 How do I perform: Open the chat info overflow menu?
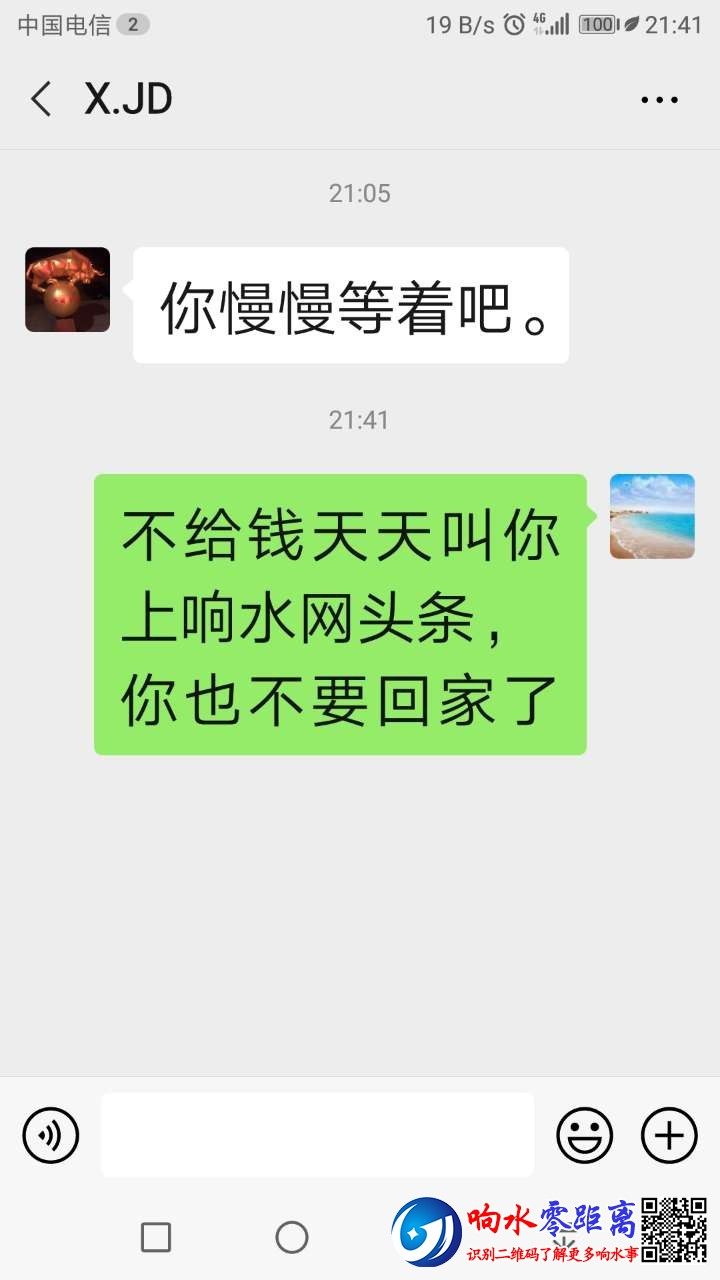[659, 99]
